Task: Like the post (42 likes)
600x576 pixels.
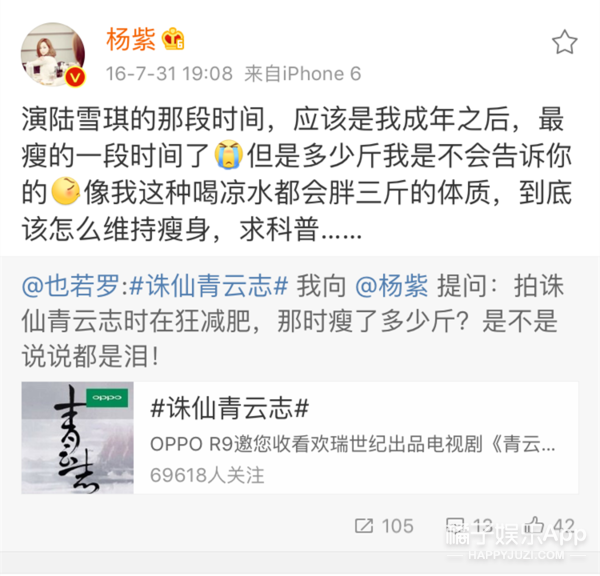Action: tap(552, 526)
